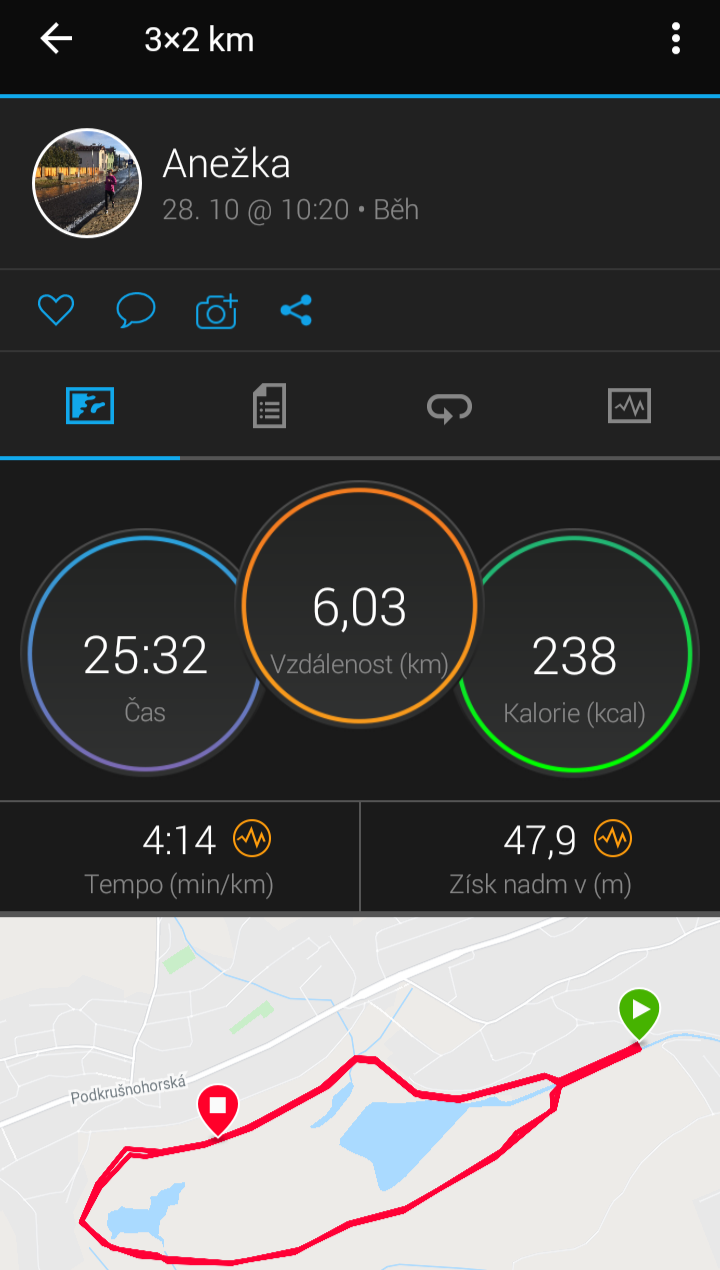The image size is (720, 1270).
Task: Open the comments bubble
Action: (136, 311)
